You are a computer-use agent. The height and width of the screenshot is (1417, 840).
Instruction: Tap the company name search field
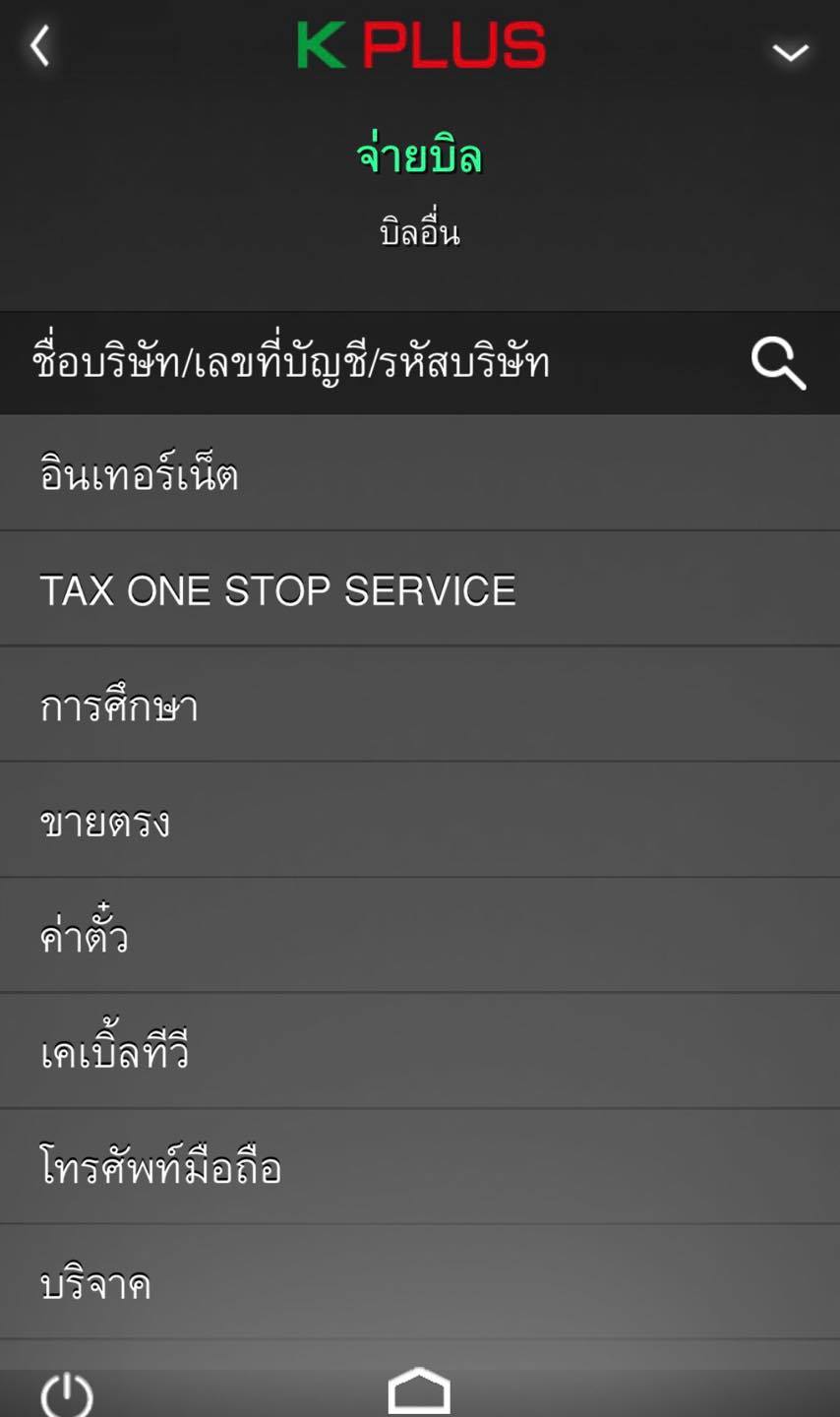click(374, 363)
